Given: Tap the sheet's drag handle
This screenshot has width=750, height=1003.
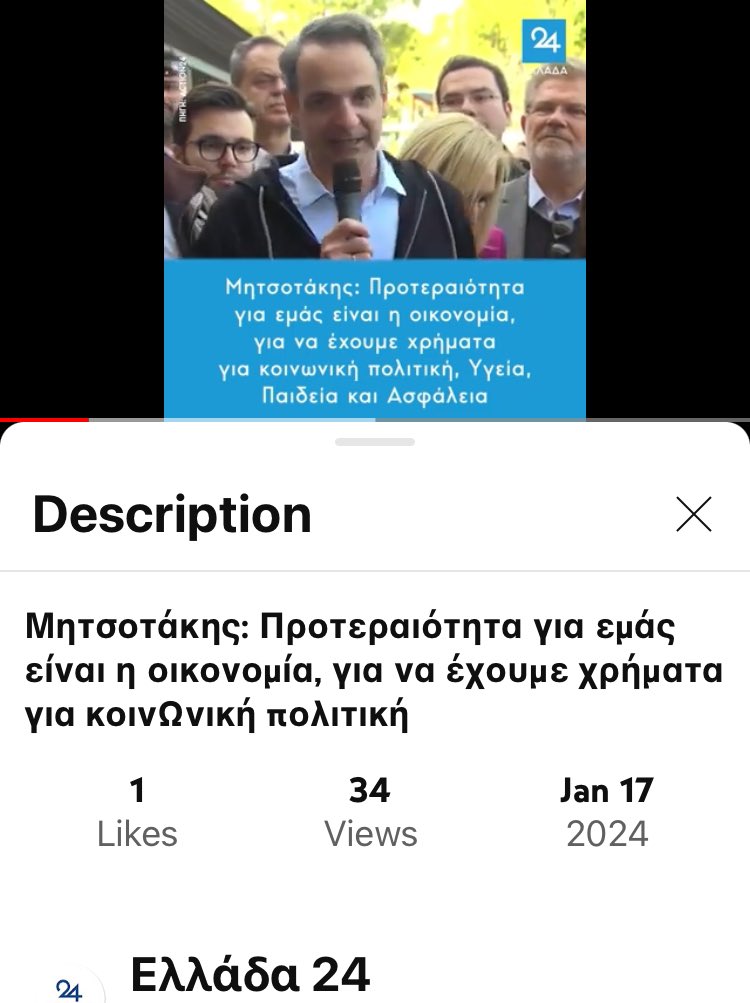Looking at the screenshot, I should pos(375,441).
